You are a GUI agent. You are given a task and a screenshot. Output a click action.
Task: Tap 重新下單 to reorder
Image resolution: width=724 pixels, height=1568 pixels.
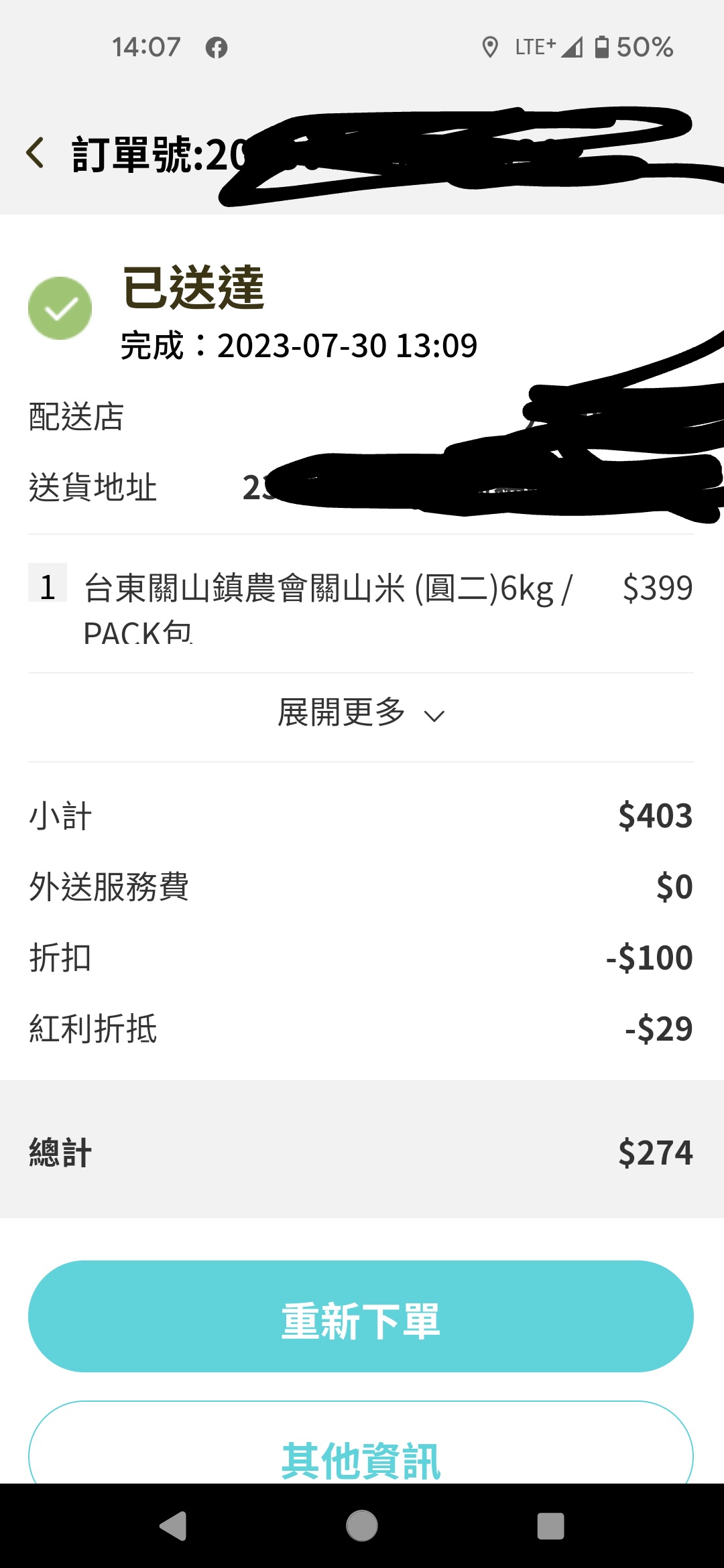coord(361,1316)
